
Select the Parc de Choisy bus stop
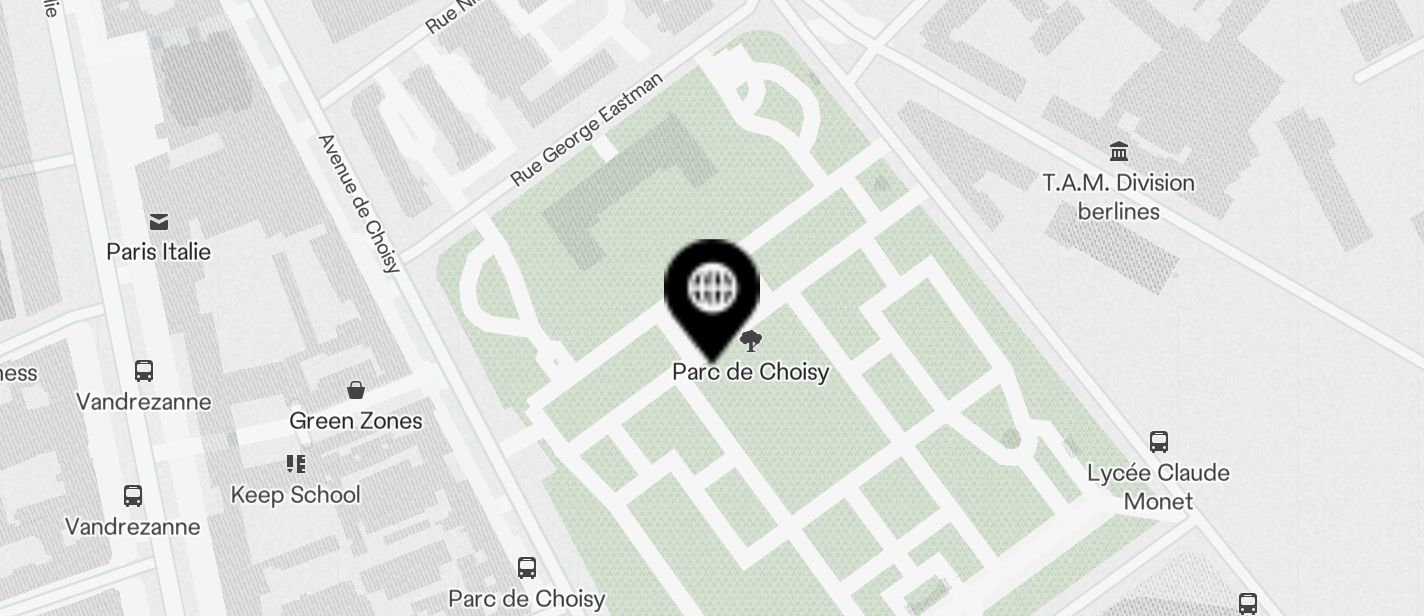pos(526,568)
